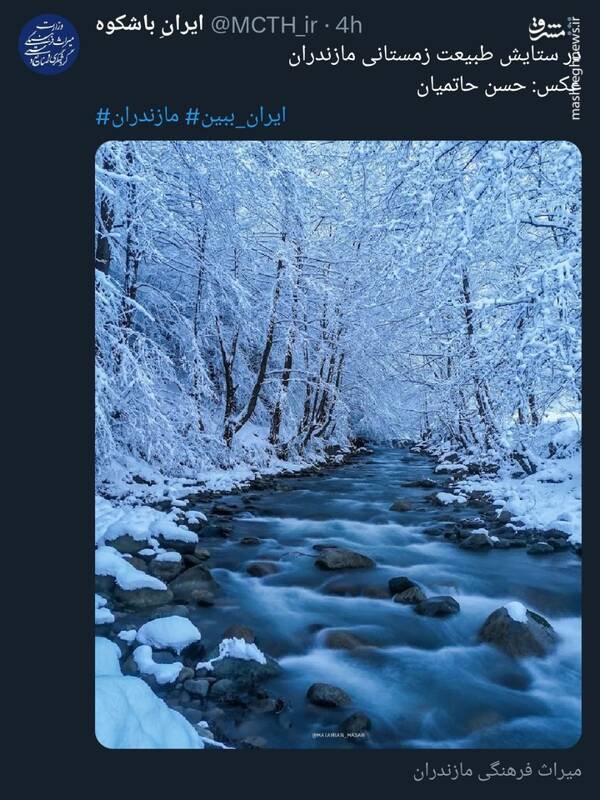Open the snowy river photo full screen

[338, 444]
